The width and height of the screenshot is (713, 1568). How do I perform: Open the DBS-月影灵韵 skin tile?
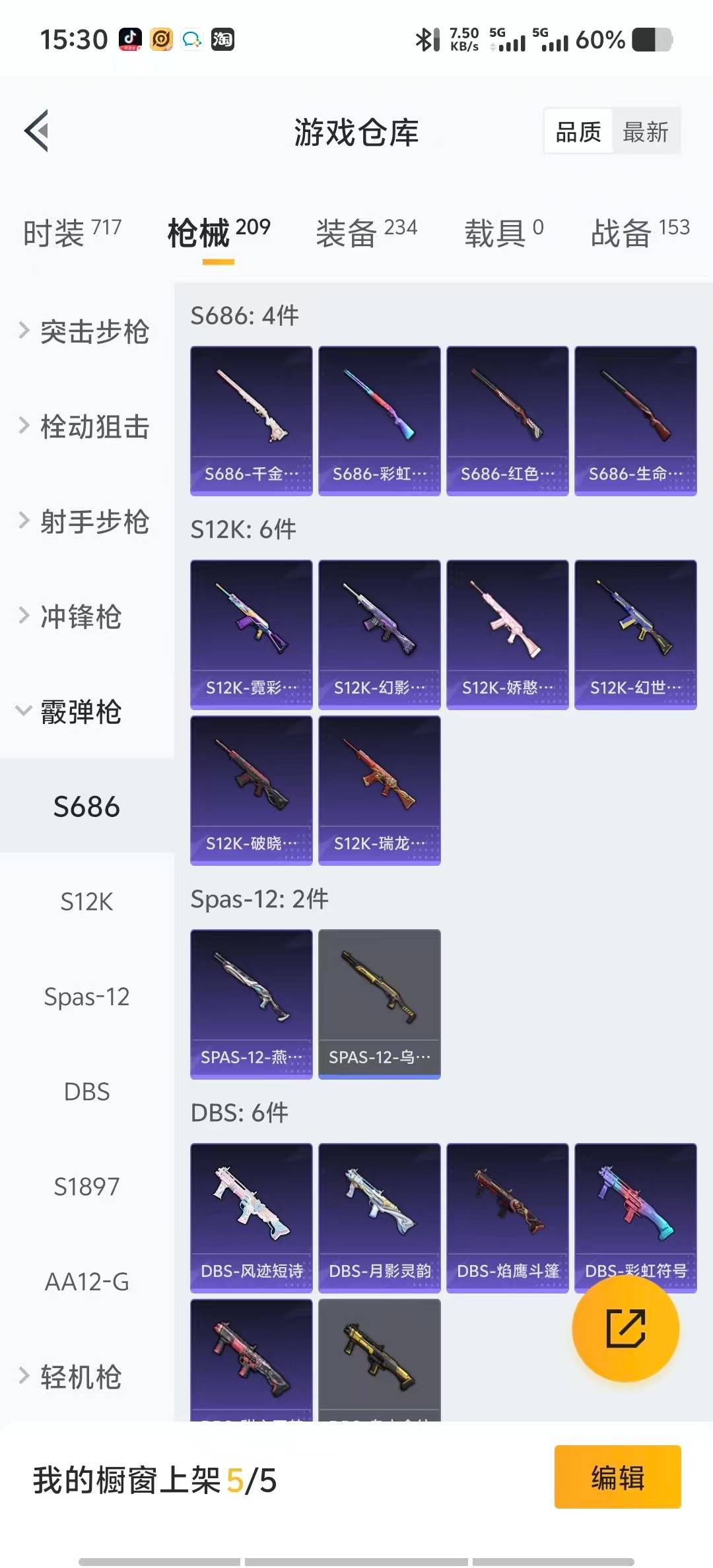379,1218
